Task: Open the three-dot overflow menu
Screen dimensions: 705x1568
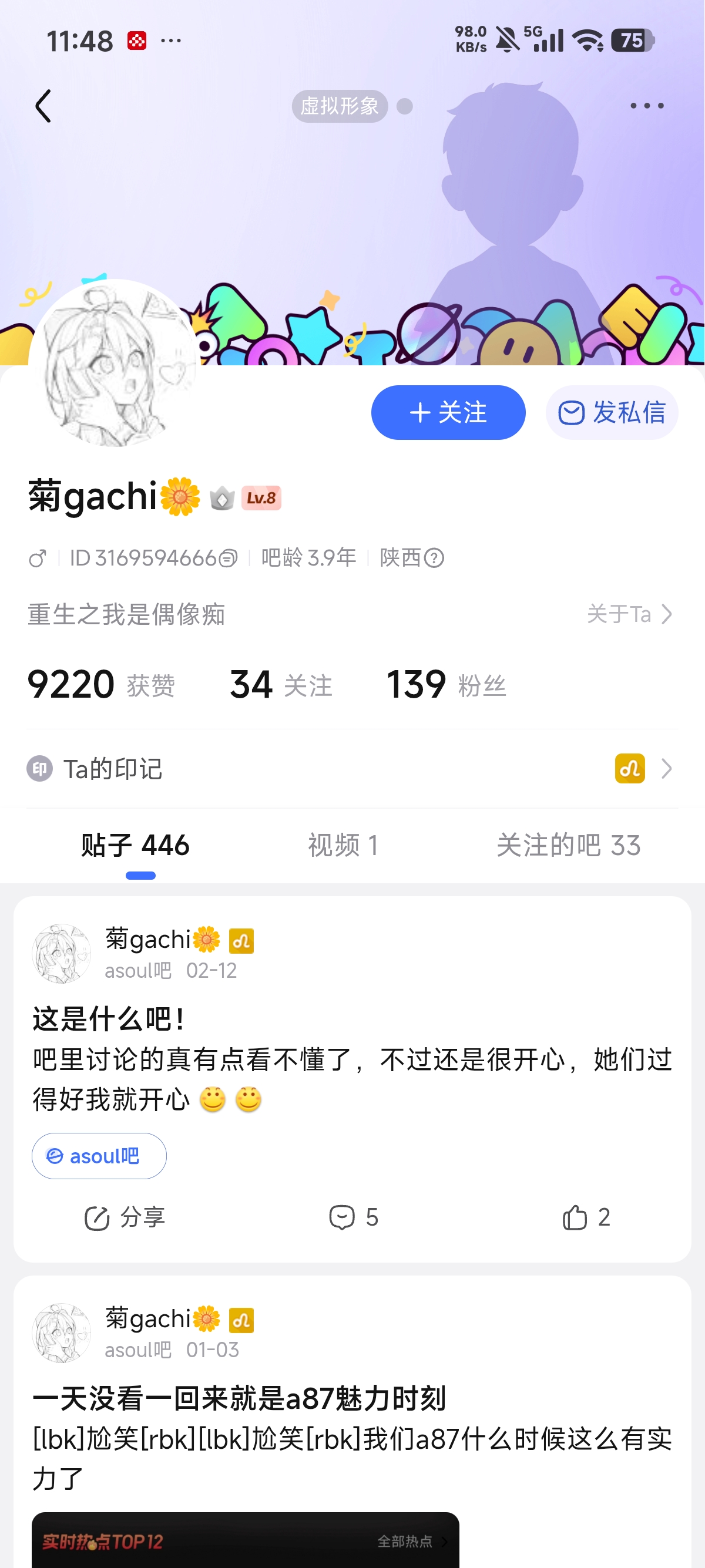Action: point(646,106)
